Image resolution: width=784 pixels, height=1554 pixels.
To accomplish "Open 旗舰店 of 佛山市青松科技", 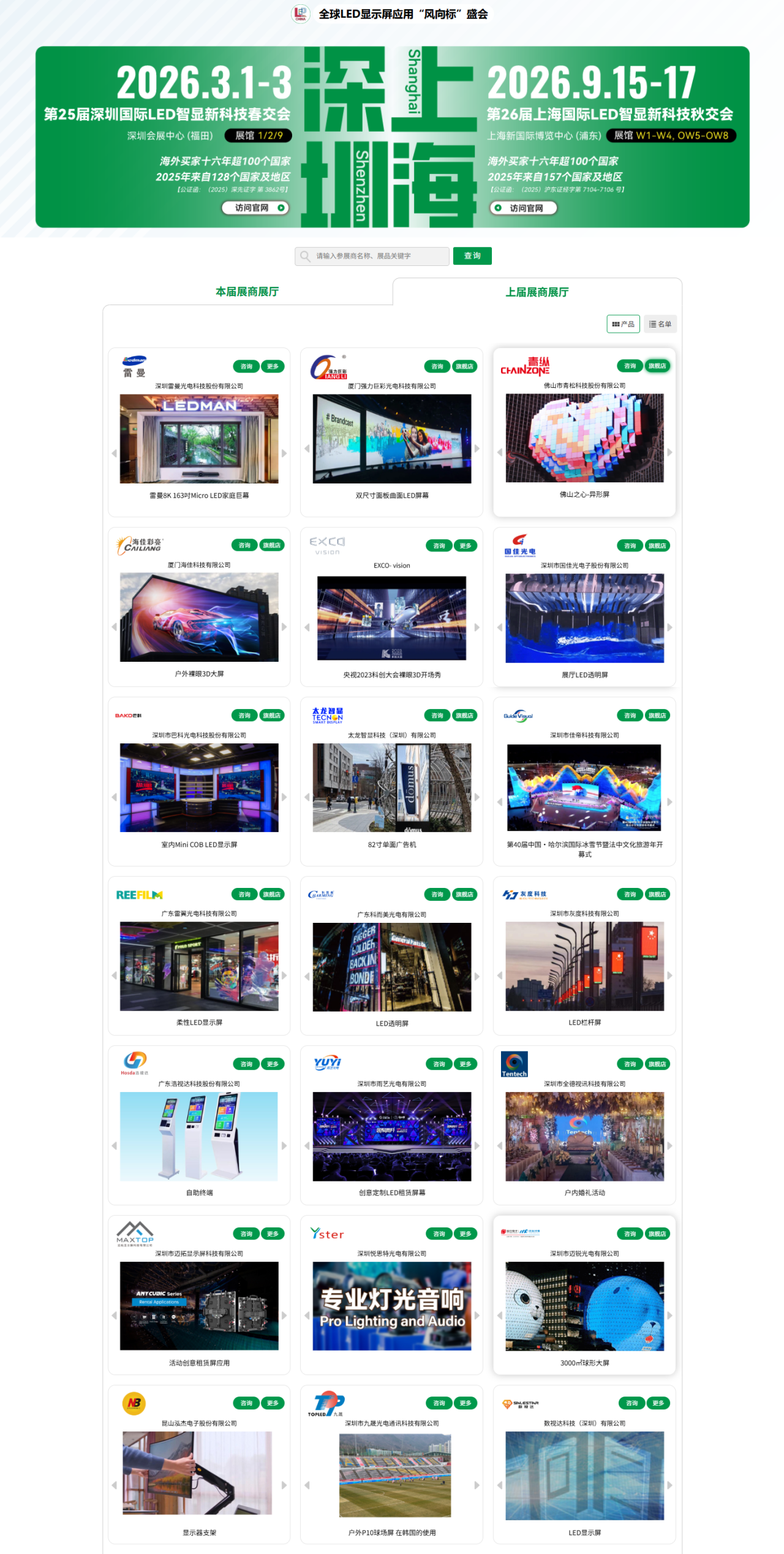I will [657, 366].
